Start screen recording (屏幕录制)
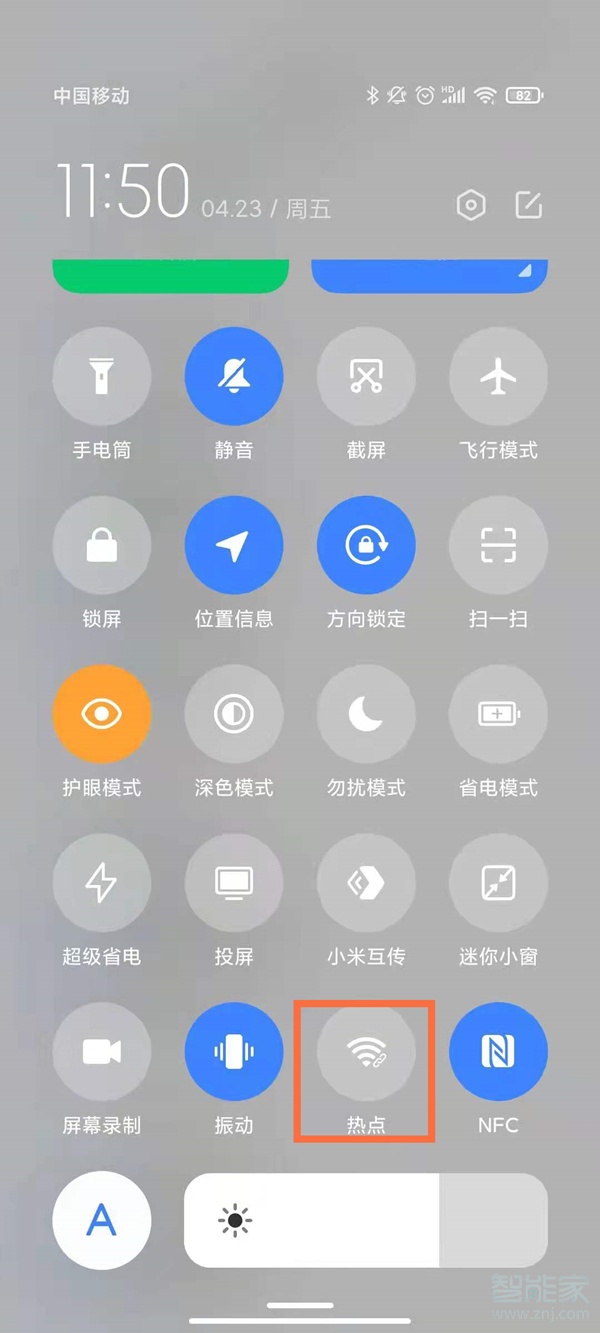The image size is (600, 1333). pos(102,1052)
